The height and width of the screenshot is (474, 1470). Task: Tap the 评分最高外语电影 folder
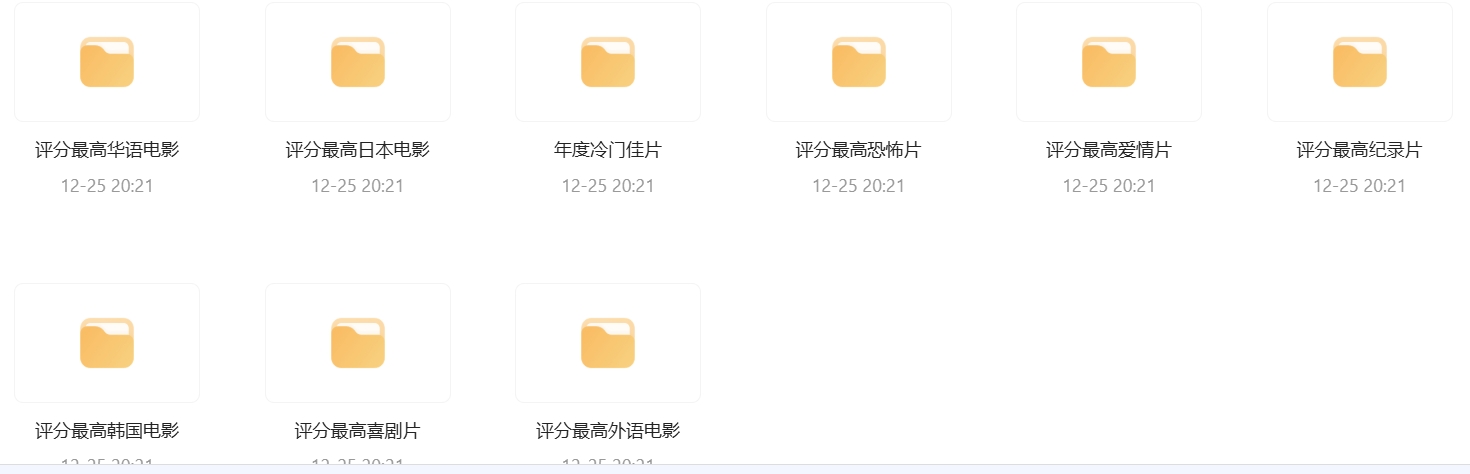(x=608, y=343)
